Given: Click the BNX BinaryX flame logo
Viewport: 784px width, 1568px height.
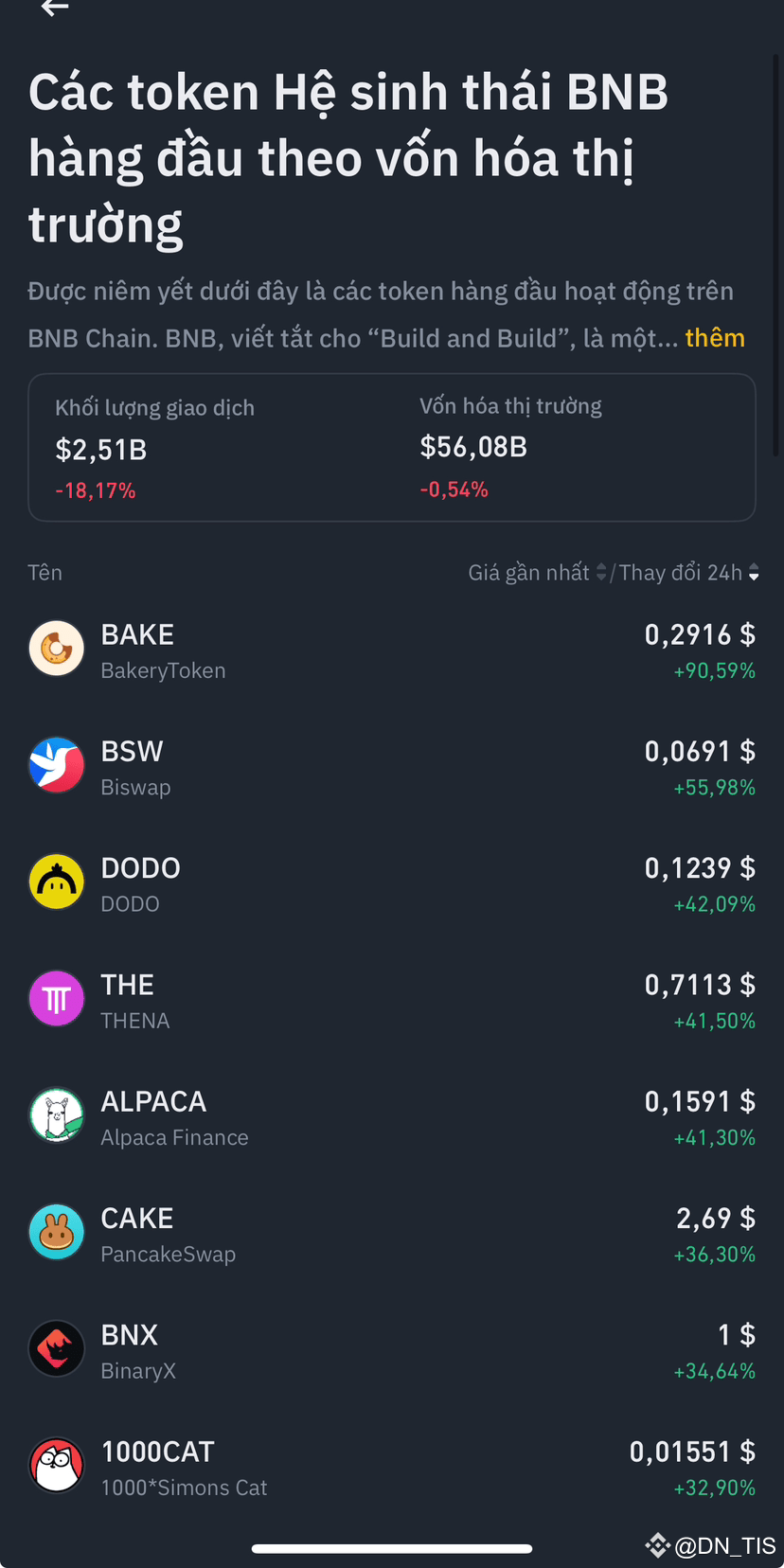Looking at the screenshot, I should point(56,1347).
